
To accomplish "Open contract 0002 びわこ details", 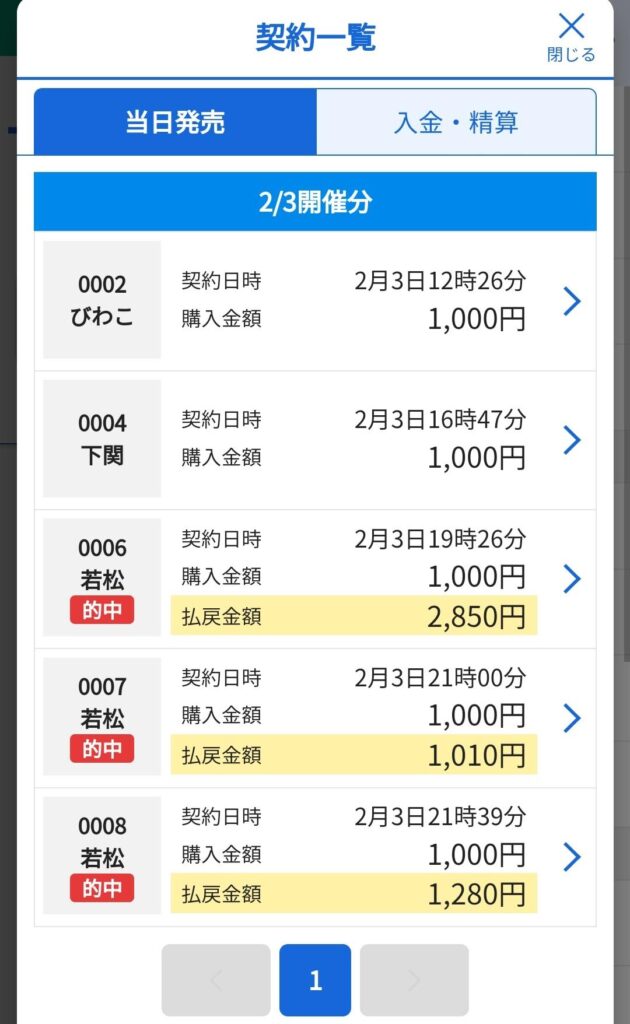I will (x=315, y=300).
